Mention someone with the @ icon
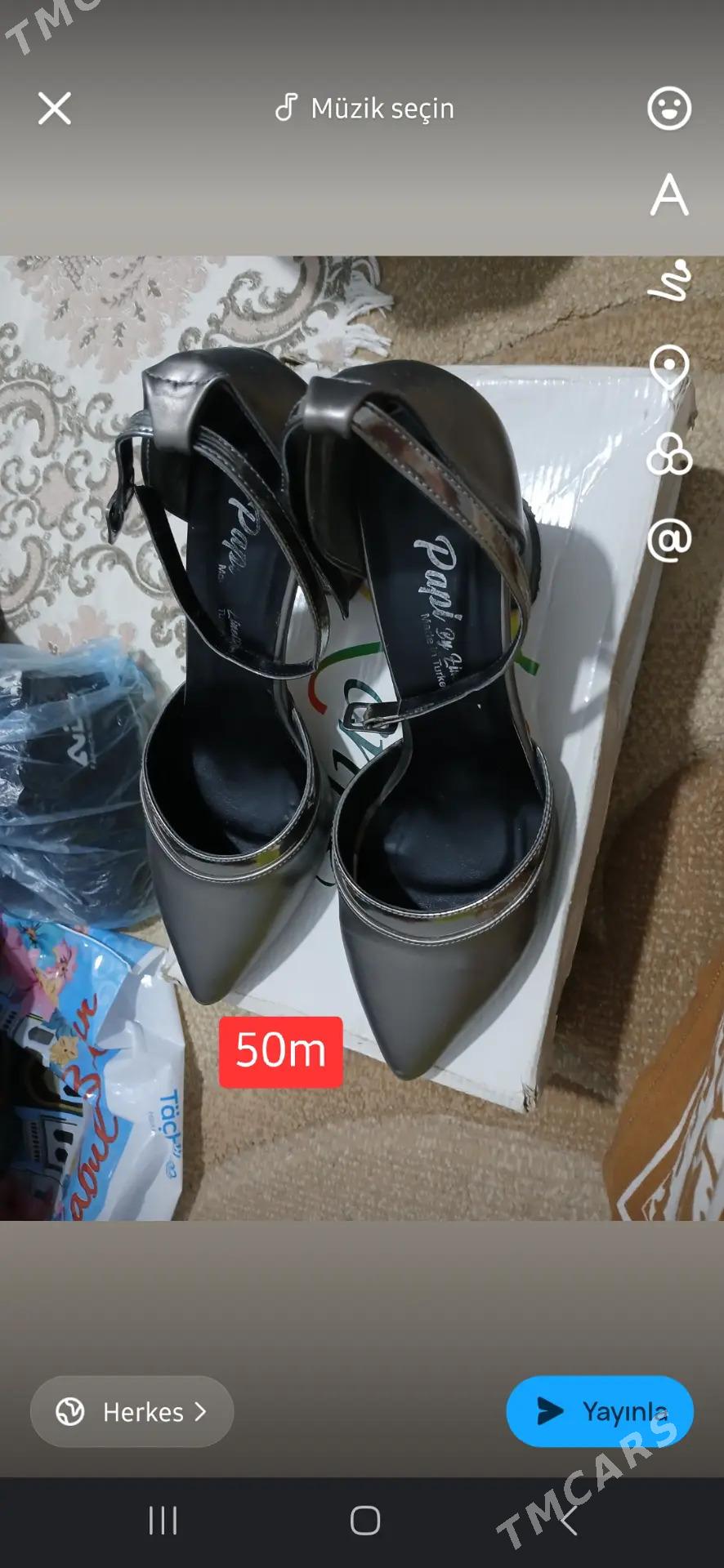Image resolution: width=724 pixels, height=1568 pixels. tap(669, 541)
